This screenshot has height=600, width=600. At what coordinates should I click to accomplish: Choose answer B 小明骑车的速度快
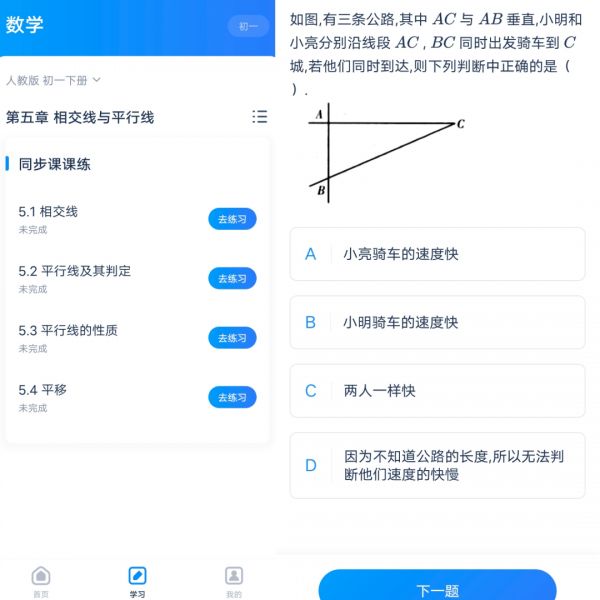[437, 322]
